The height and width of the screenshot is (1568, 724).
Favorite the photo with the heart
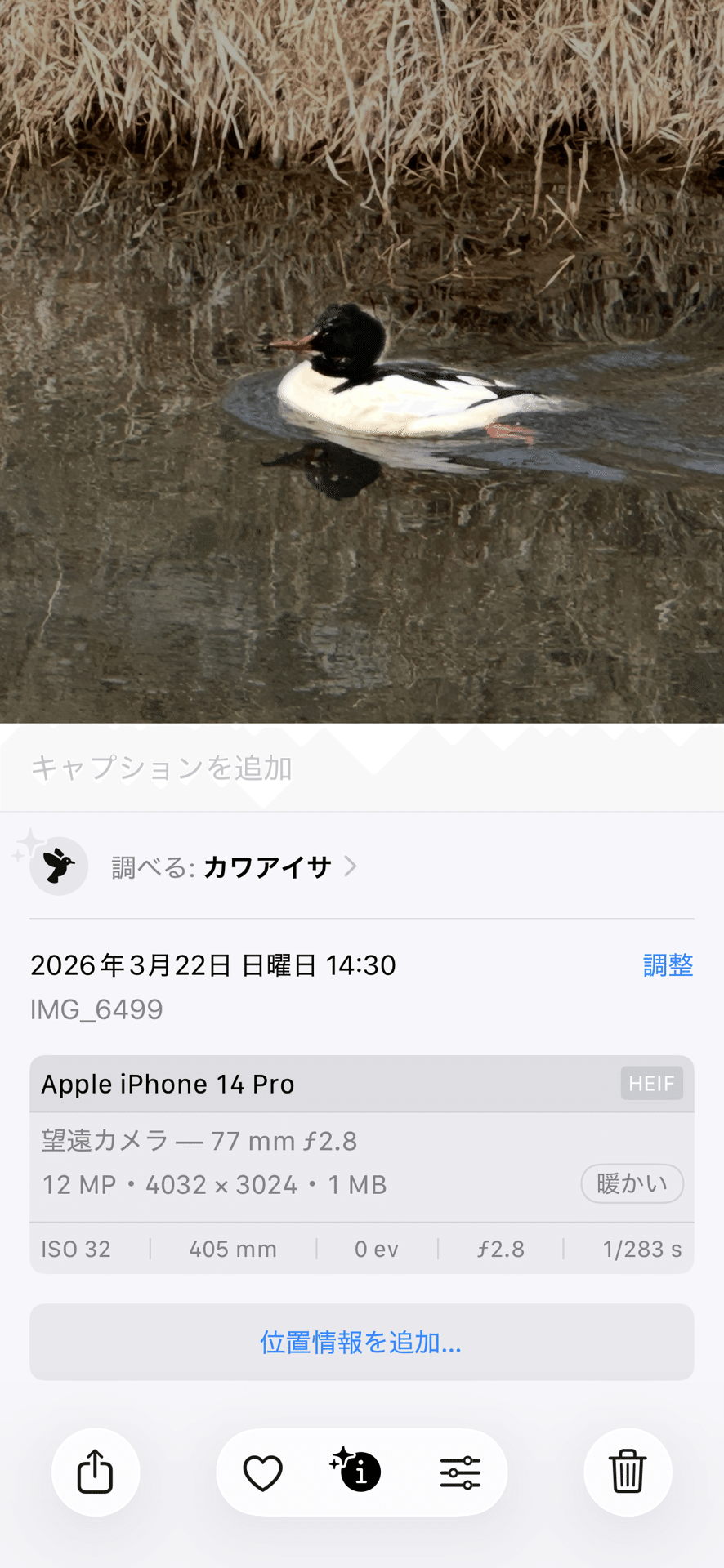point(262,1472)
